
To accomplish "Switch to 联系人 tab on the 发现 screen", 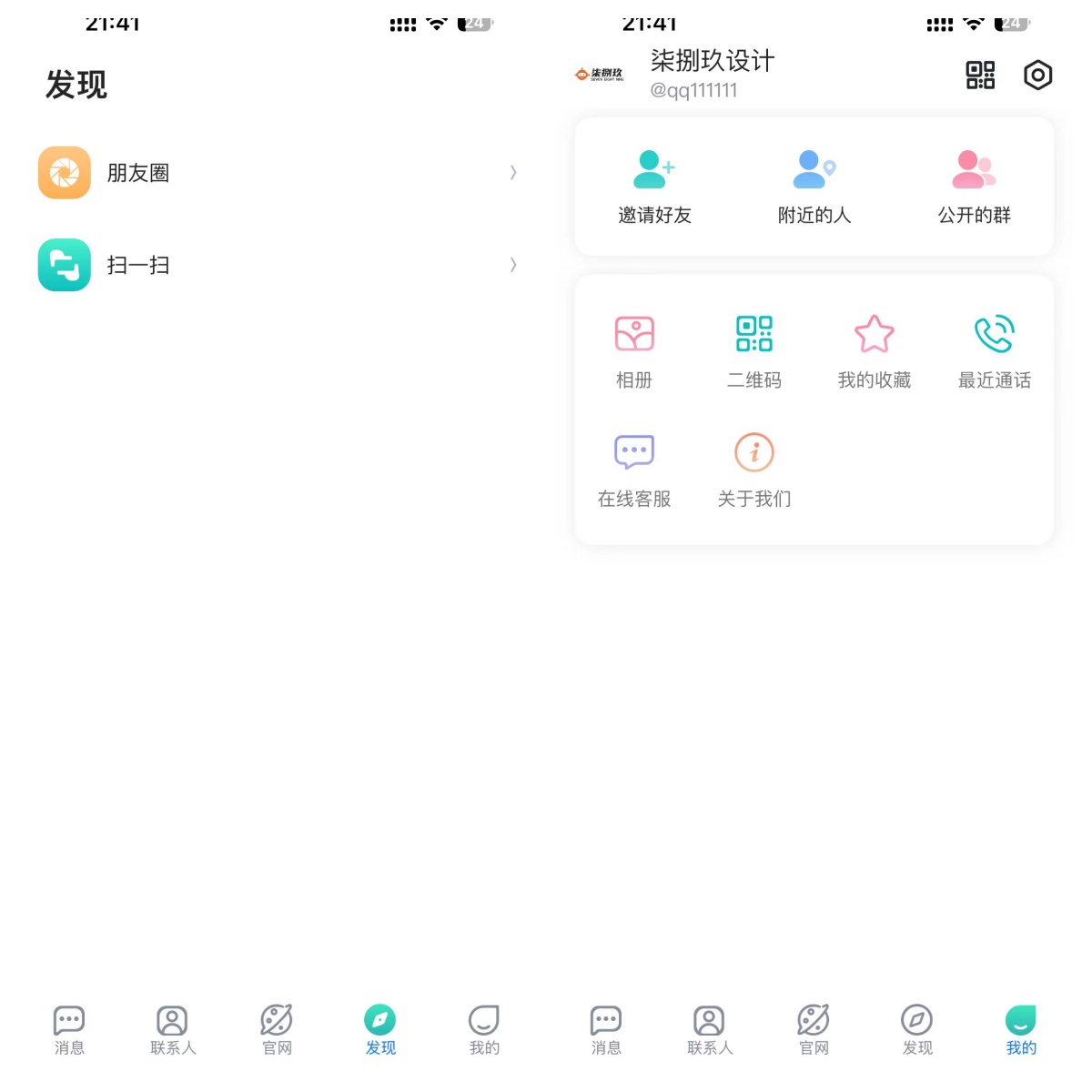I will click(173, 1030).
